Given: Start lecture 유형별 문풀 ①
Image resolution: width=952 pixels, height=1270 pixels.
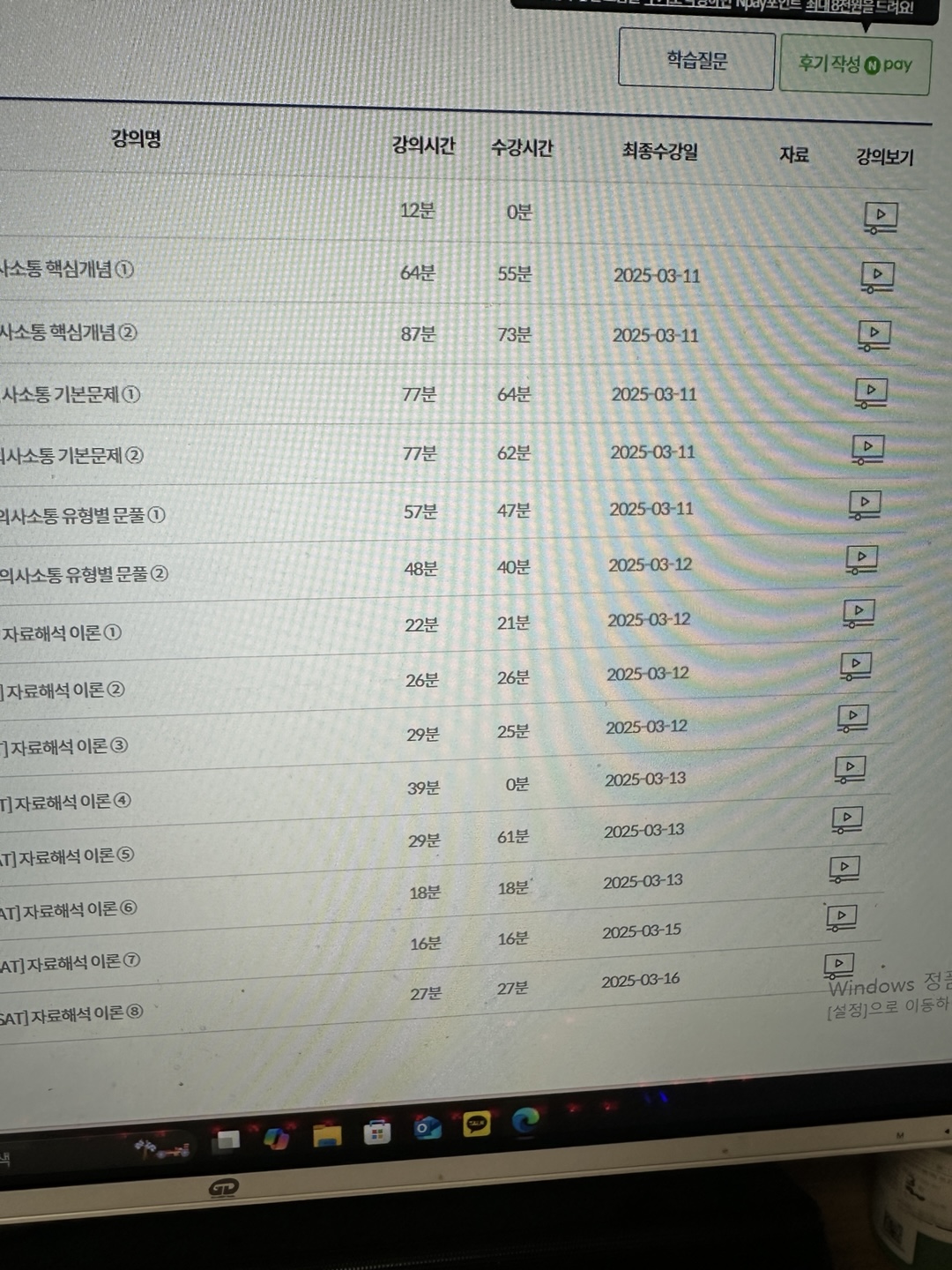Looking at the screenshot, I should pos(864,504).
